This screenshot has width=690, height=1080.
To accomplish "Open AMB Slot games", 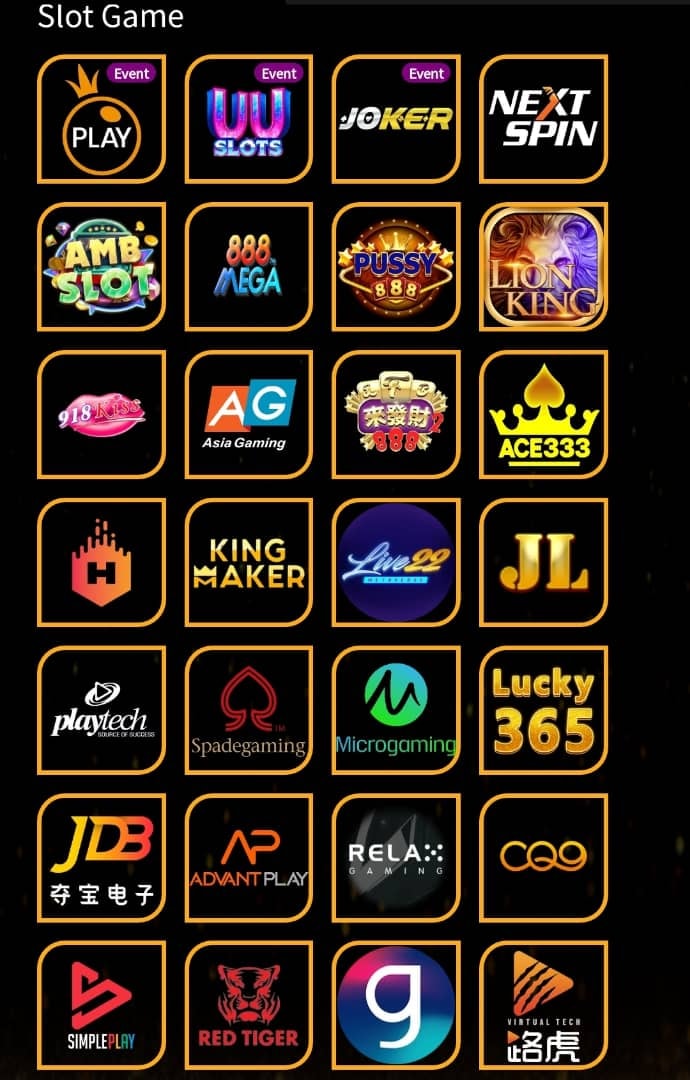I will pos(102,267).
